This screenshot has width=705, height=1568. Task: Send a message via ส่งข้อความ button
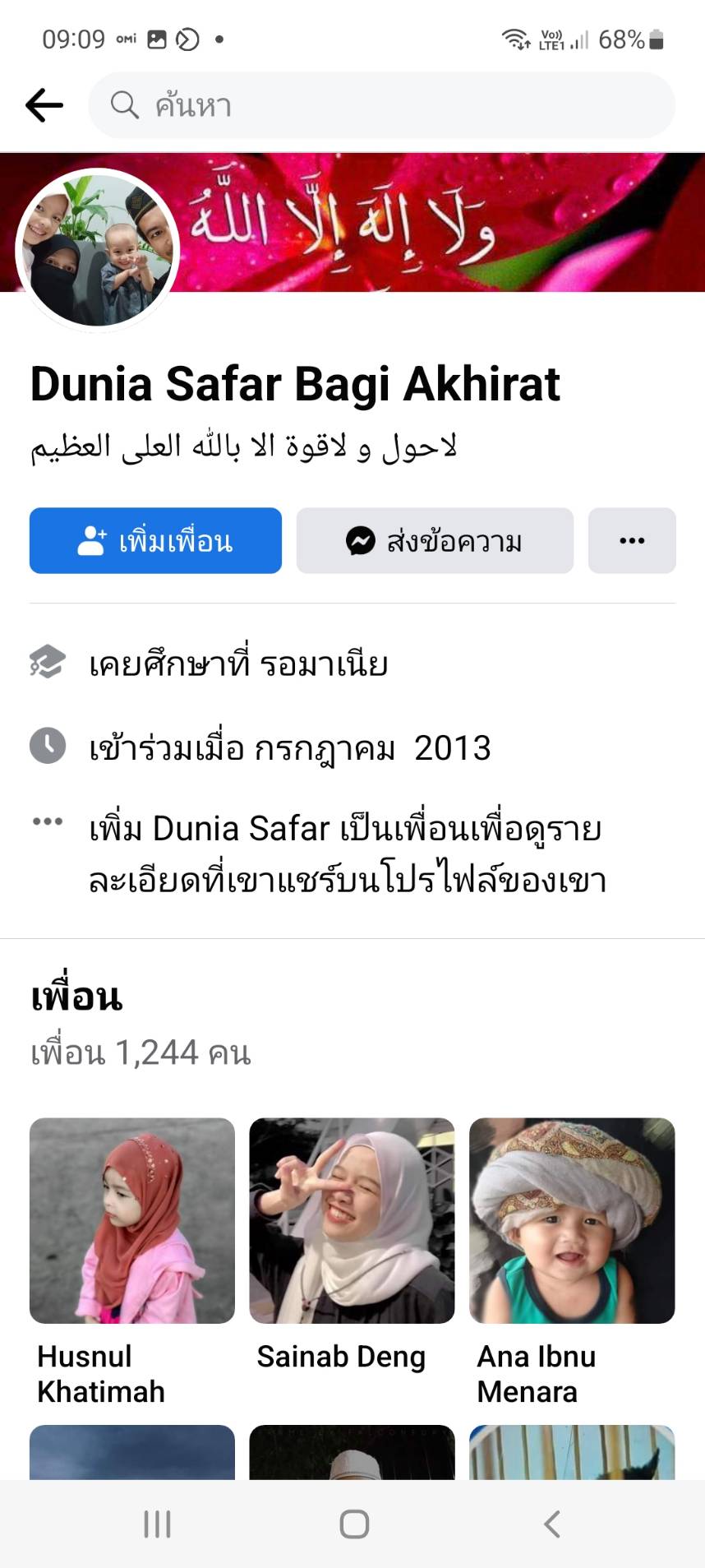point(435,540)
